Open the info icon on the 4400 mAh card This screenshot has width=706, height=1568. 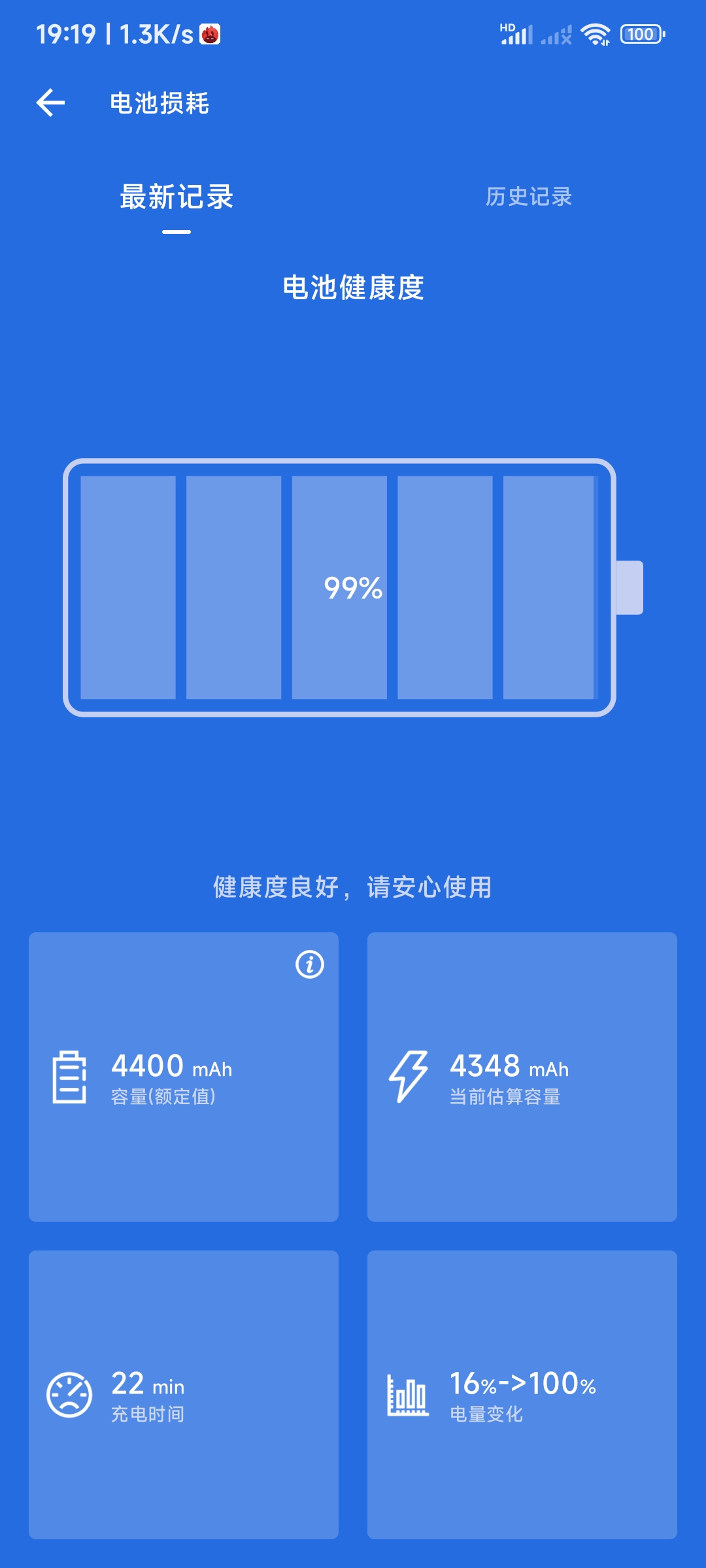310,964
